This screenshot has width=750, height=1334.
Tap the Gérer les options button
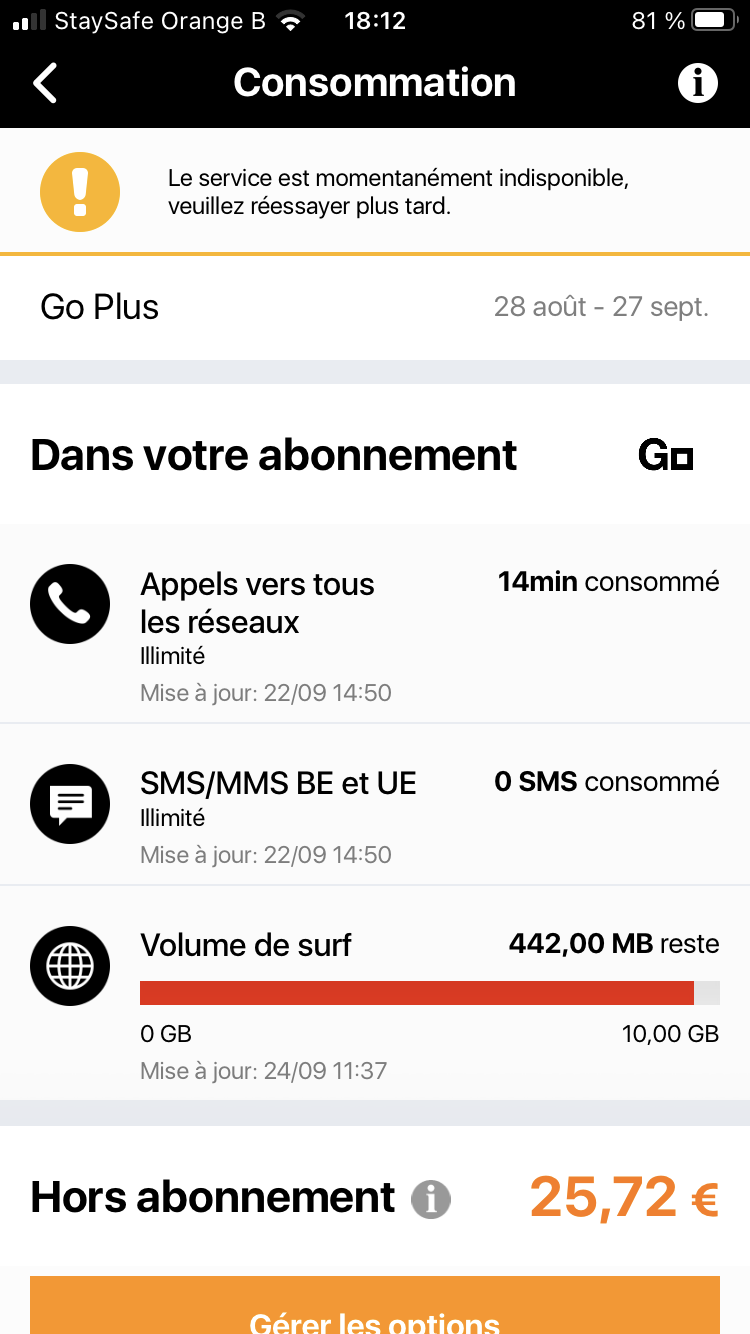375,1305
